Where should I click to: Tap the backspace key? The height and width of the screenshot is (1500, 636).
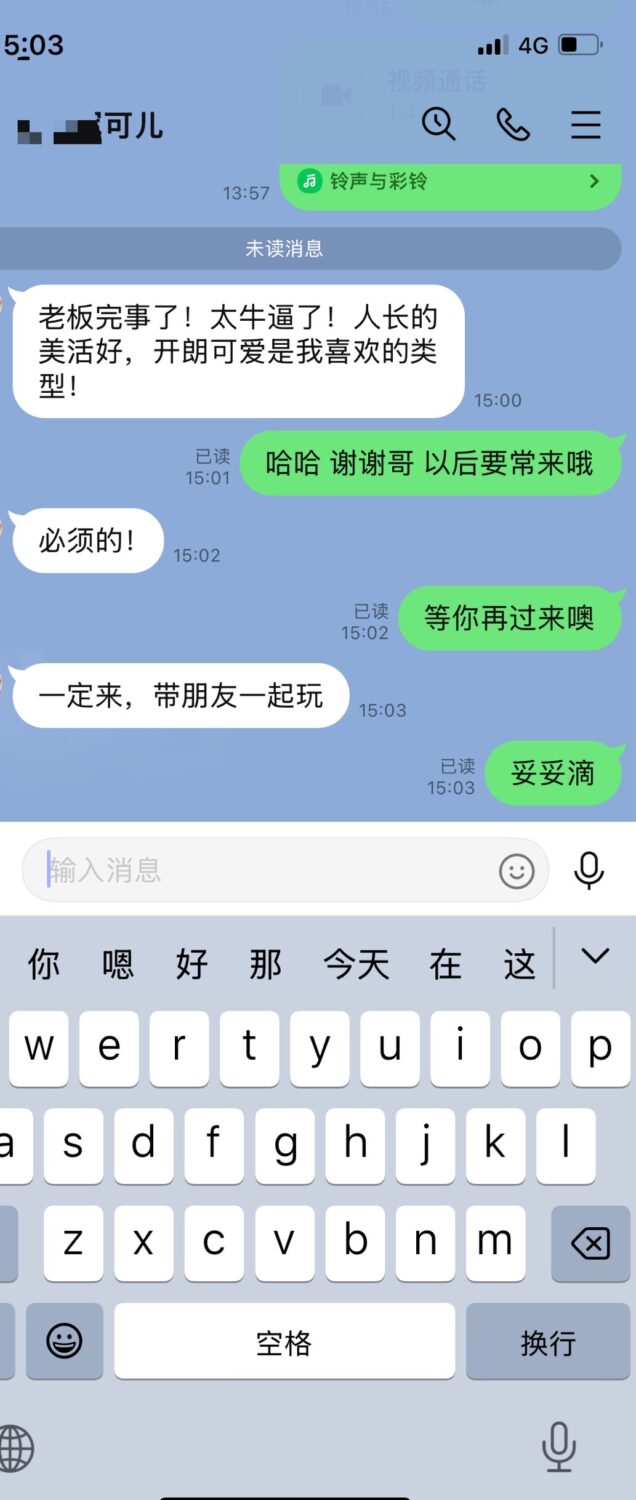(589, 1244)
